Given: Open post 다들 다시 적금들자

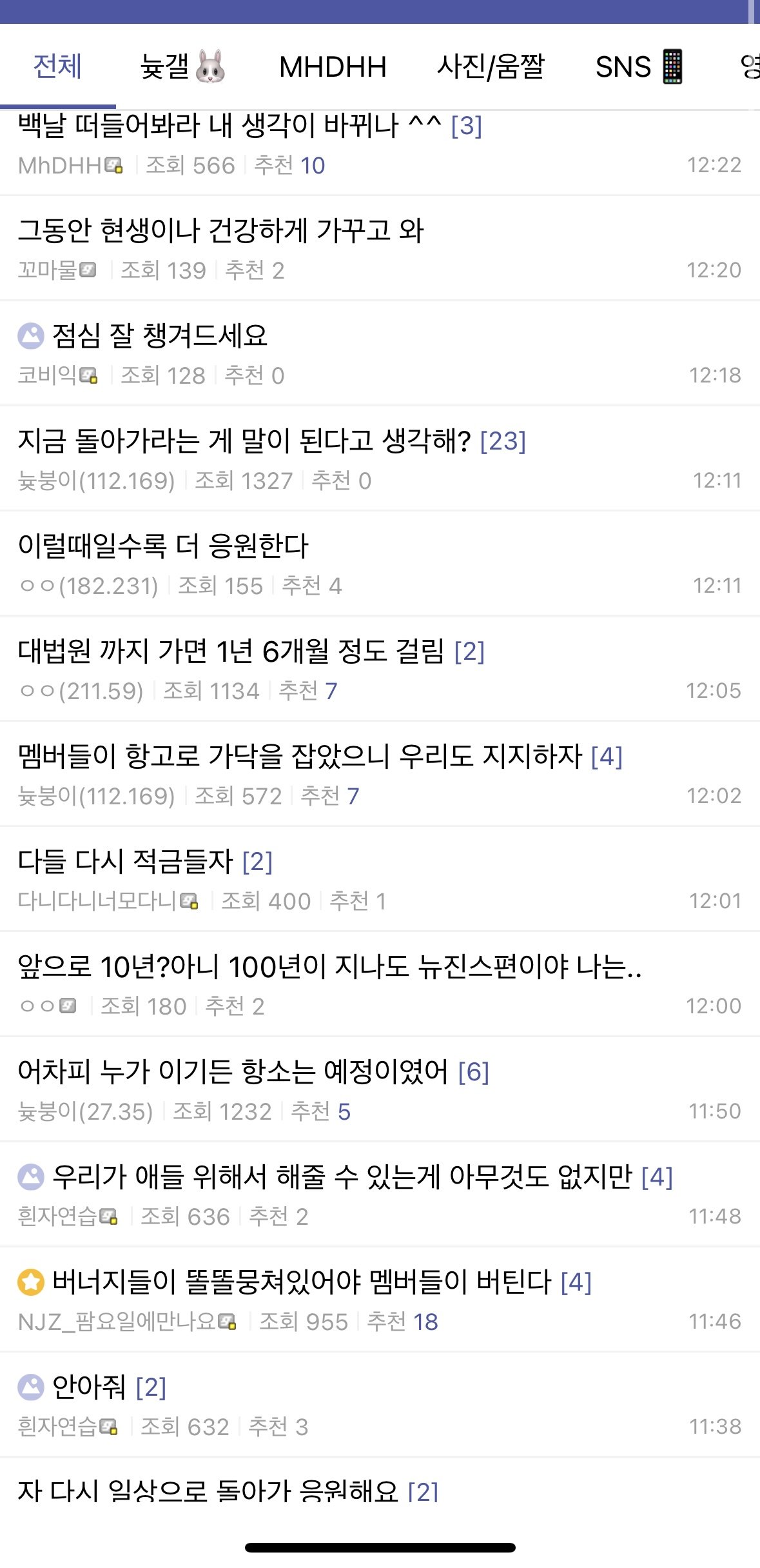Looking at the screenshot, I should point(125,862).
